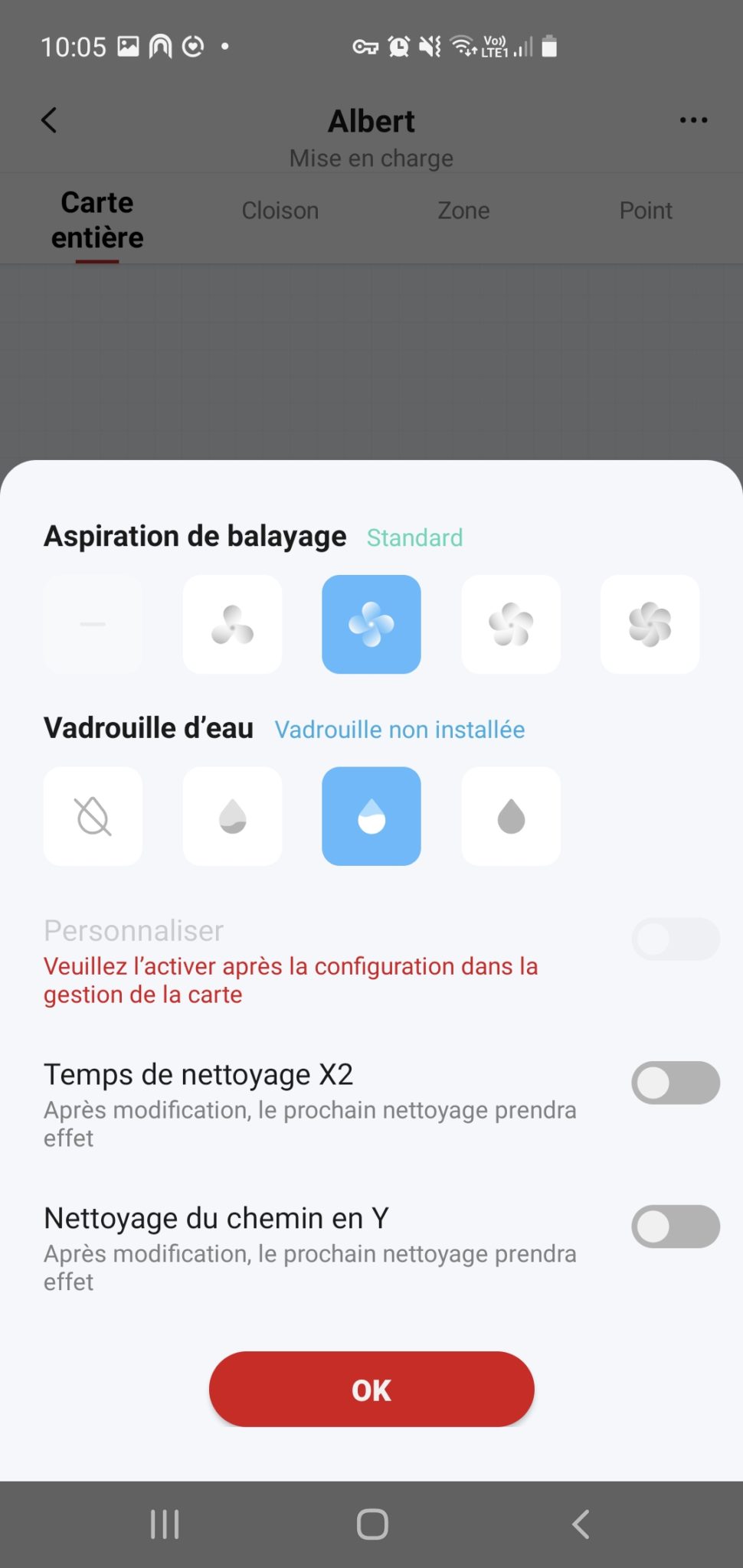Select low water level for mop
The width and height of the screenshot is (743, 1568).
tap(232, 816)
